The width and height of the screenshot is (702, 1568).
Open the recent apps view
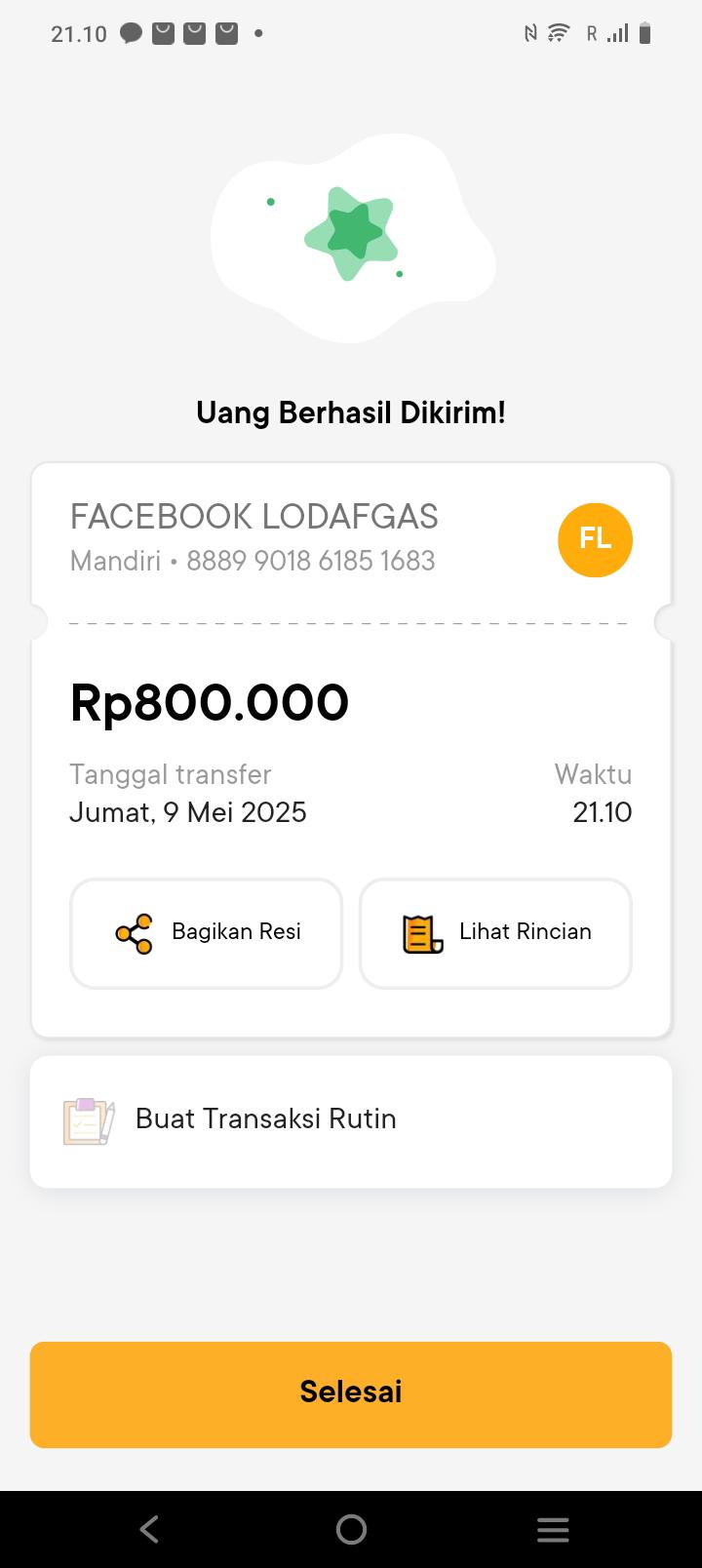pos(552,1529)
